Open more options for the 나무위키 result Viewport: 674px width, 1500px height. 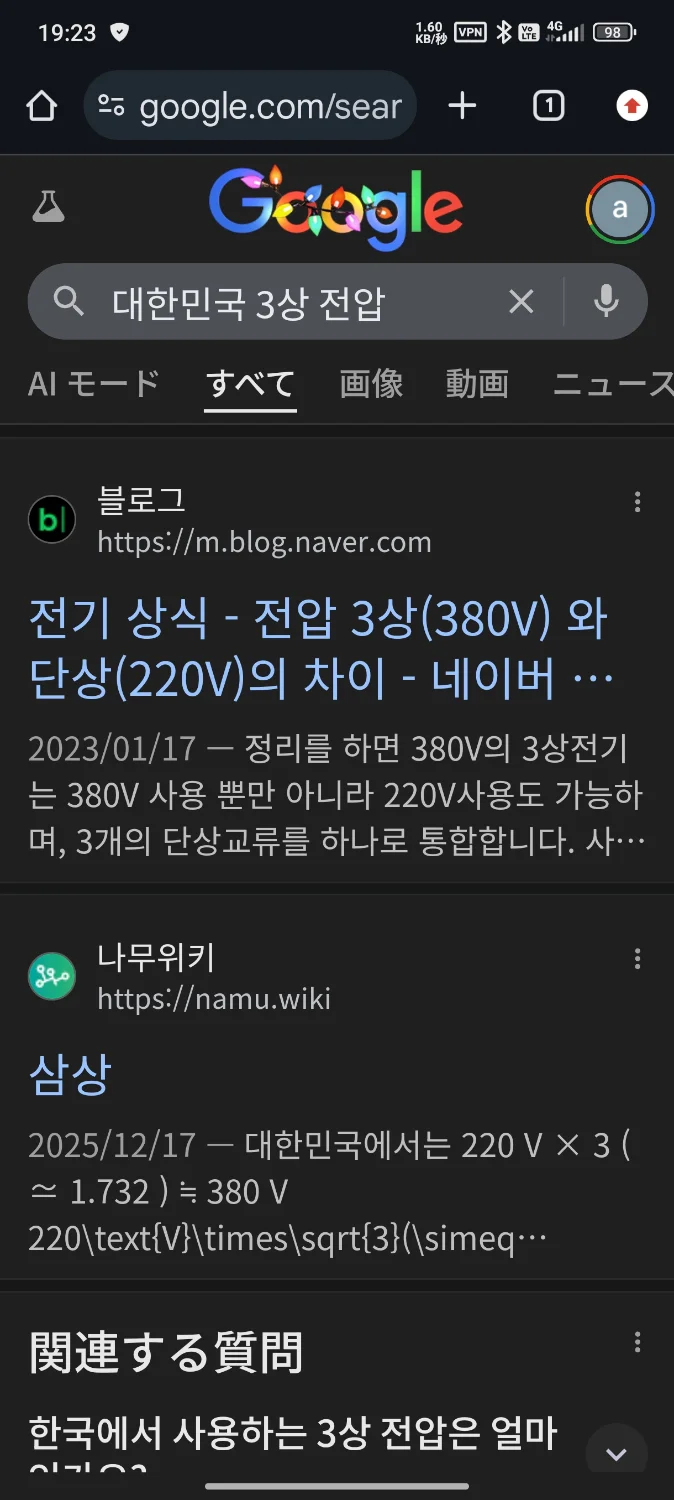click(x=637, y=960)
